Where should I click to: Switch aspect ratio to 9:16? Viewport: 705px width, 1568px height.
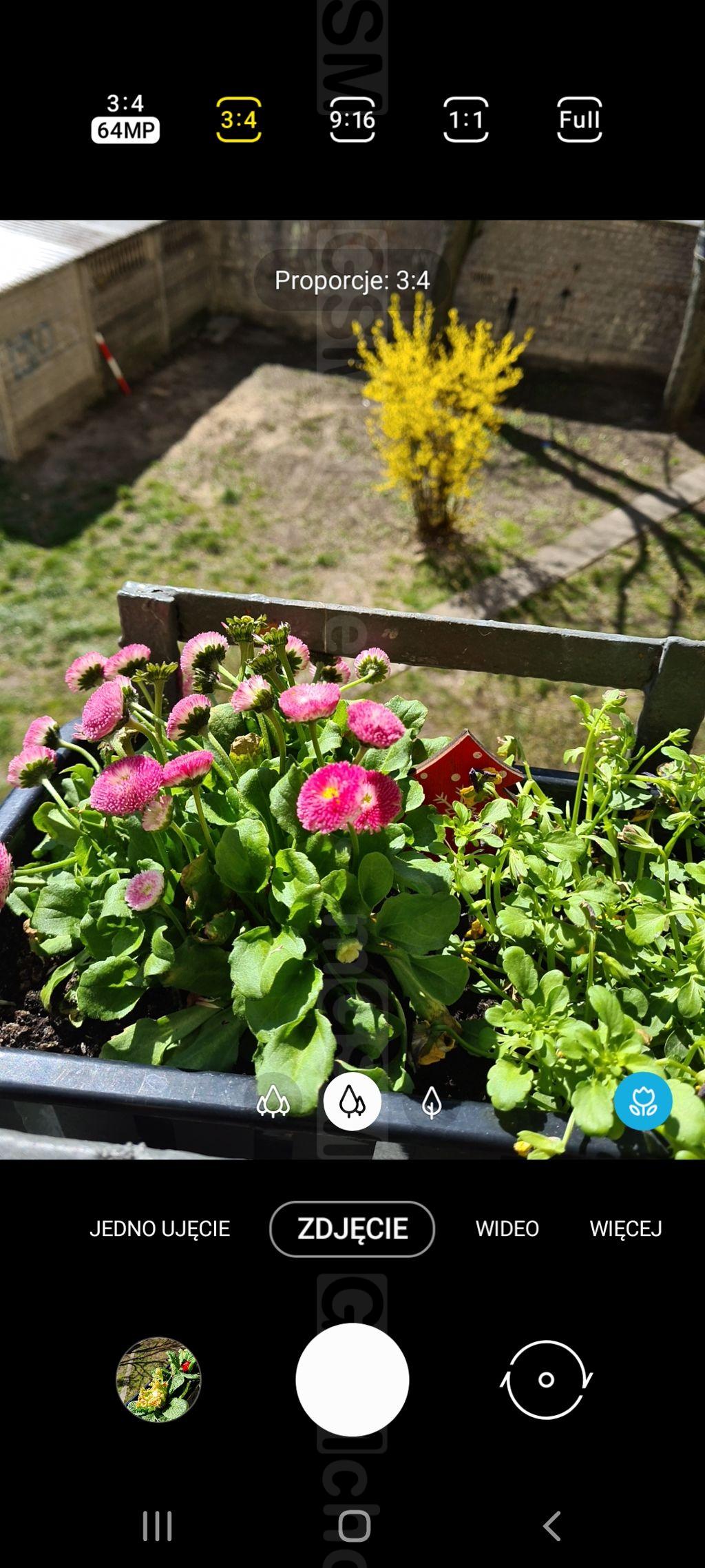[352, 119]
